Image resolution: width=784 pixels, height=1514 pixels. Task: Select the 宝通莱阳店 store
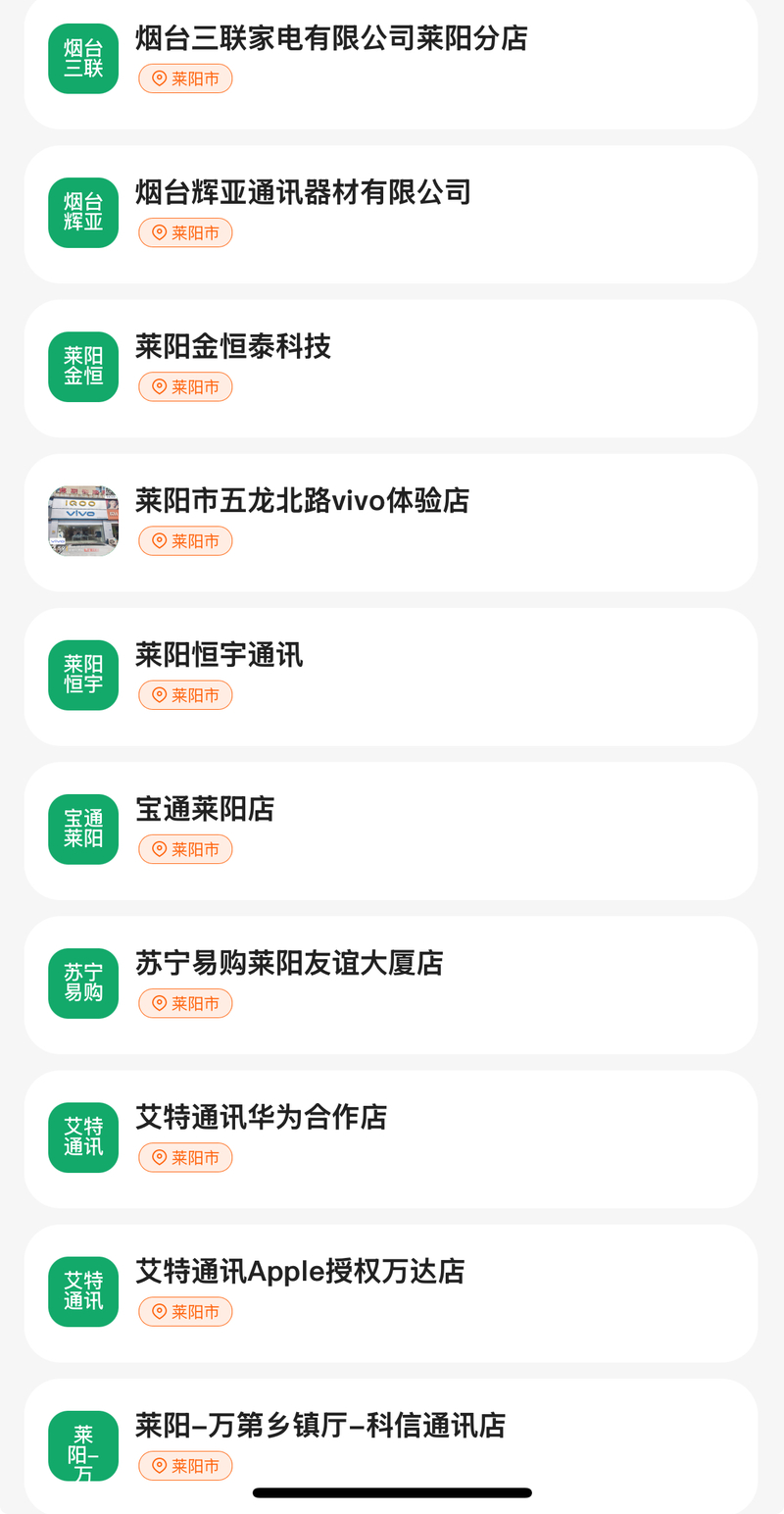pyautogui.click(x=205, y=809)
